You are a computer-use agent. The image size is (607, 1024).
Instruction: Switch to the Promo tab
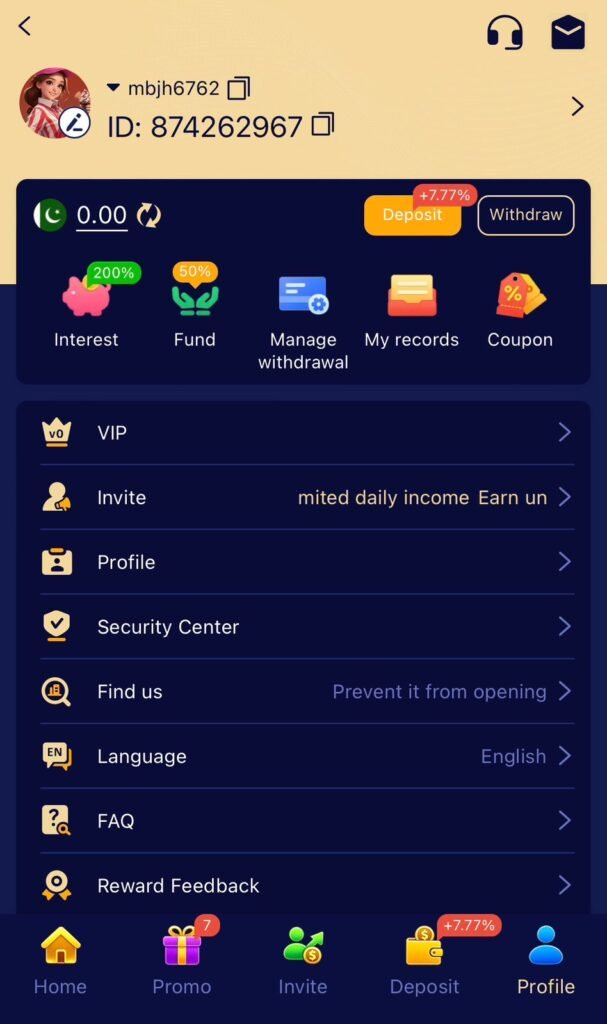coord(182,961)
